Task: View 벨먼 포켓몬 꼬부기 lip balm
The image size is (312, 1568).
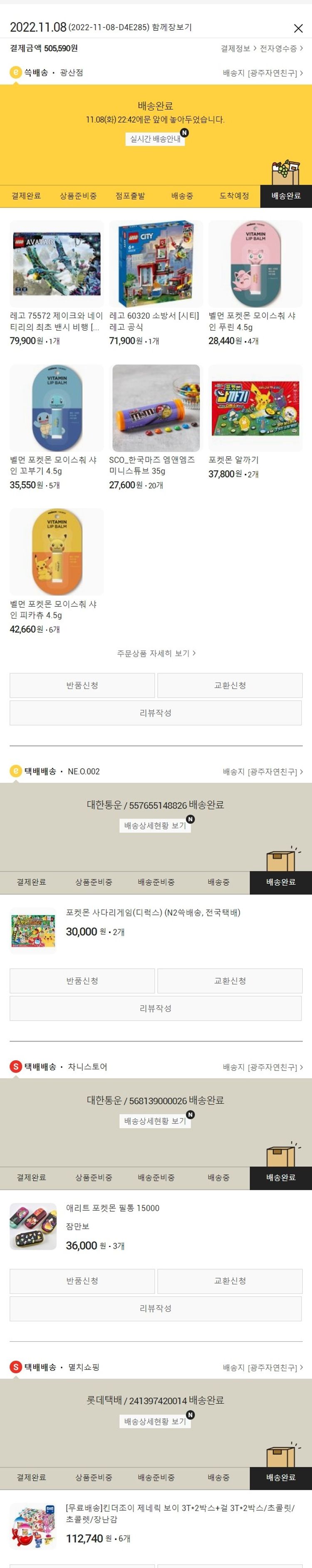Action: (x=57, y=408)
